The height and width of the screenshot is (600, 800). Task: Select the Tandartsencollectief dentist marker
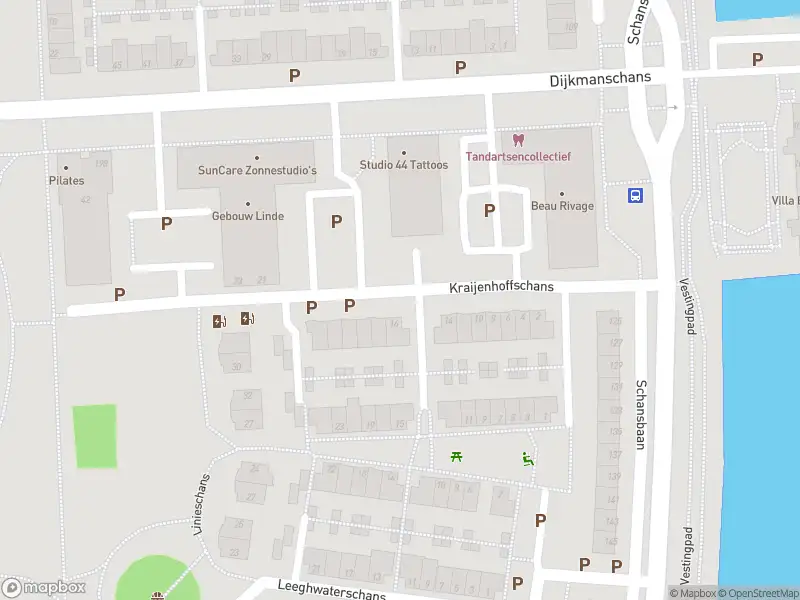point(517,140)
